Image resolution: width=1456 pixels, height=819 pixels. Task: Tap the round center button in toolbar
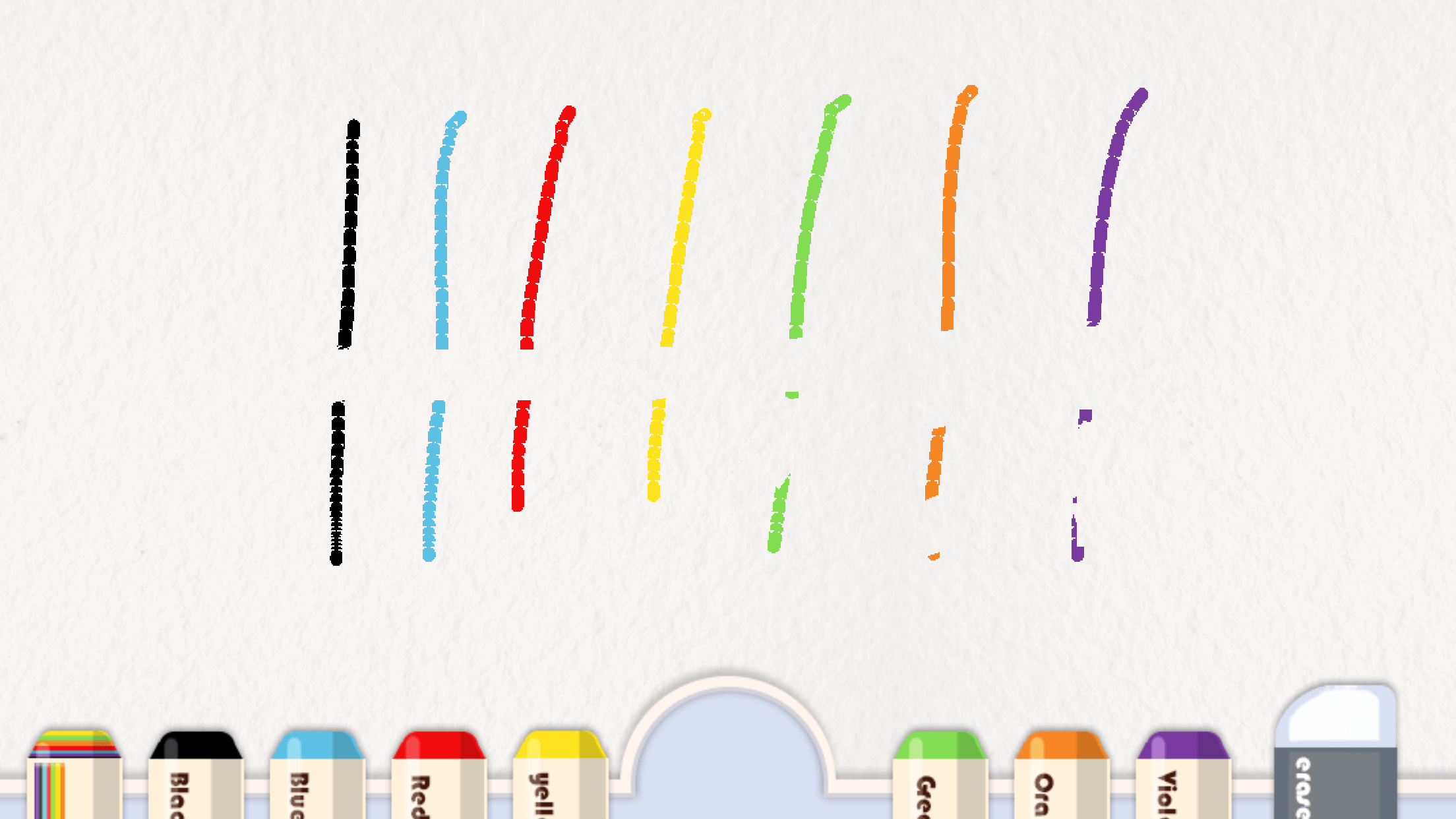[729, 752]
